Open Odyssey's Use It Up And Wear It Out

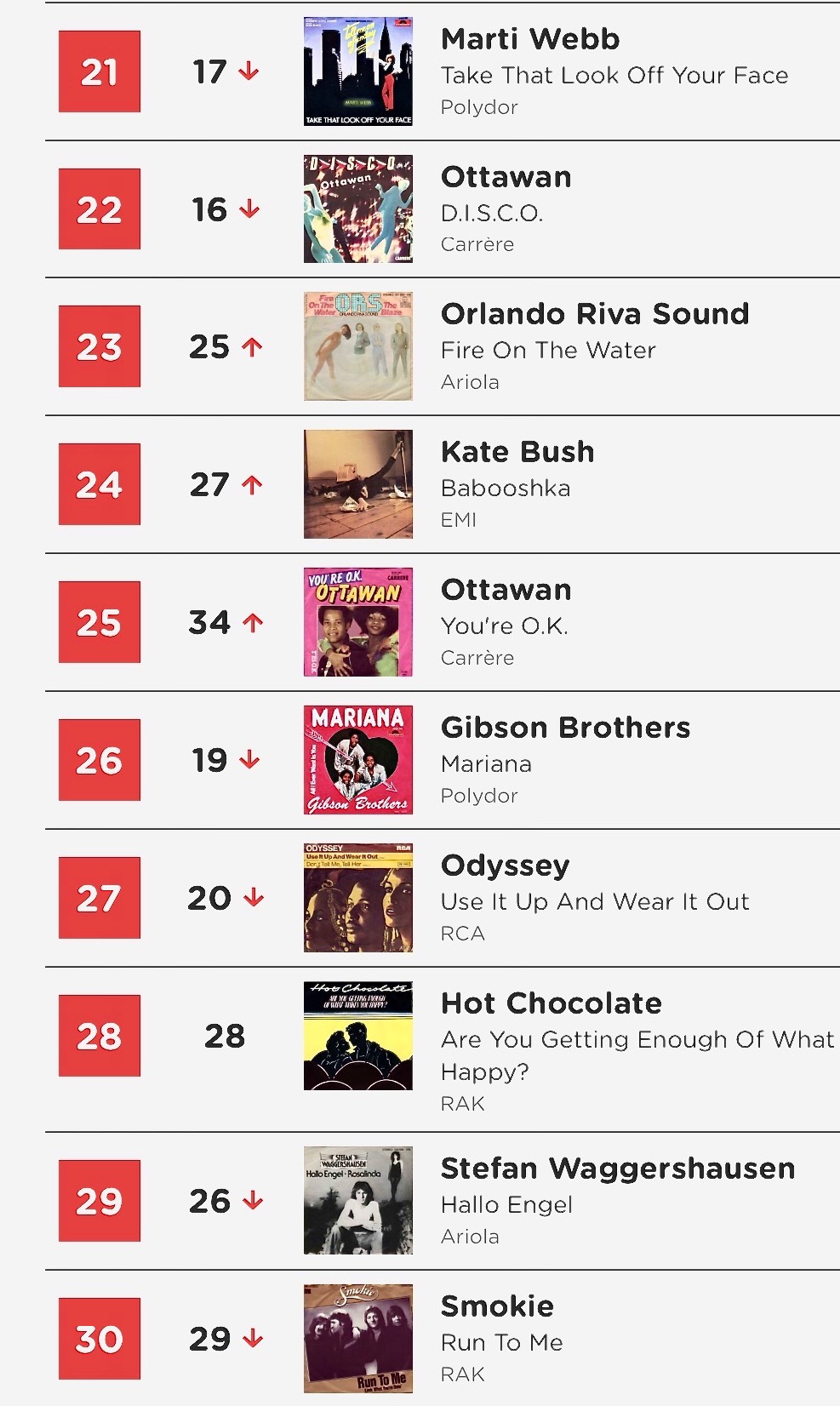[594, 901]
